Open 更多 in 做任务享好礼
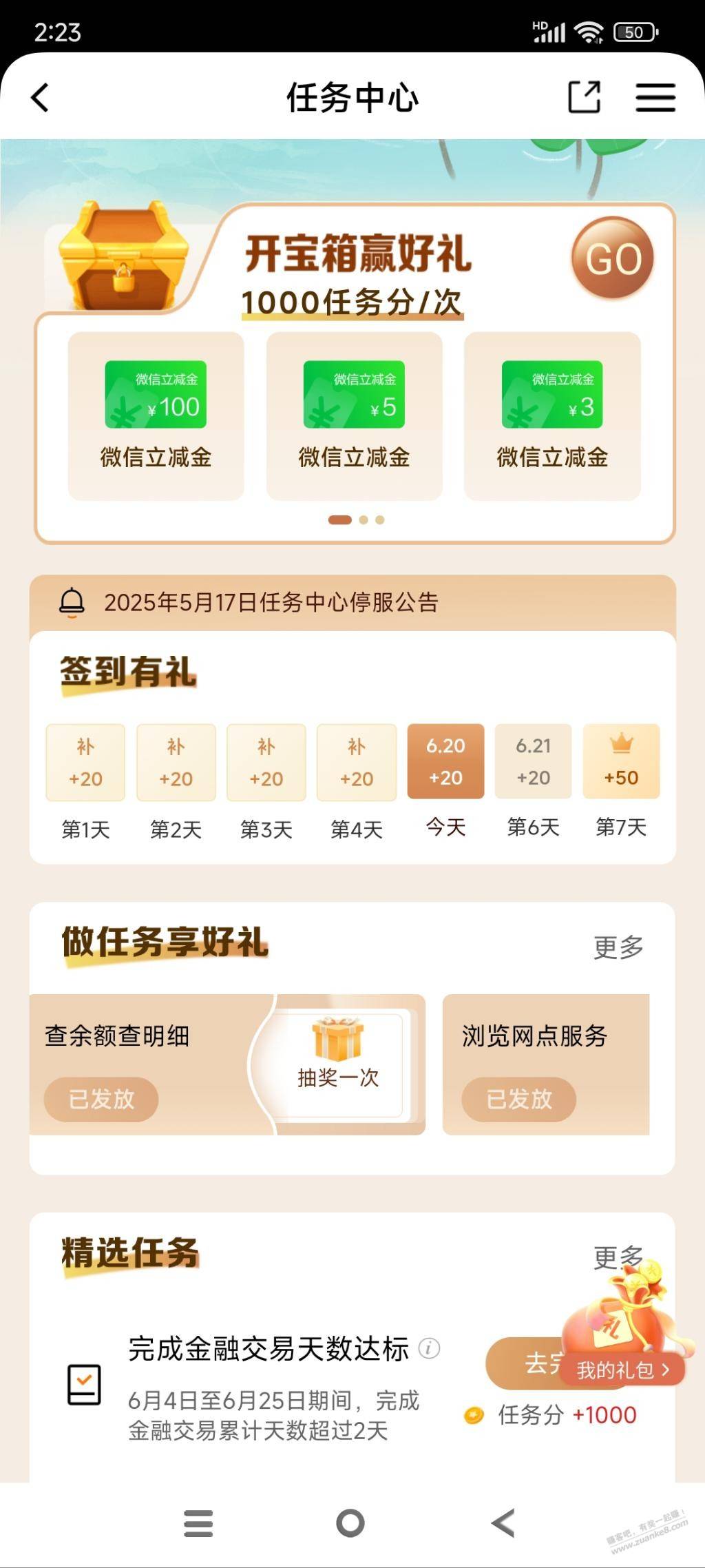The width and height of the screenshot is (705, 1568). (618, 947)
